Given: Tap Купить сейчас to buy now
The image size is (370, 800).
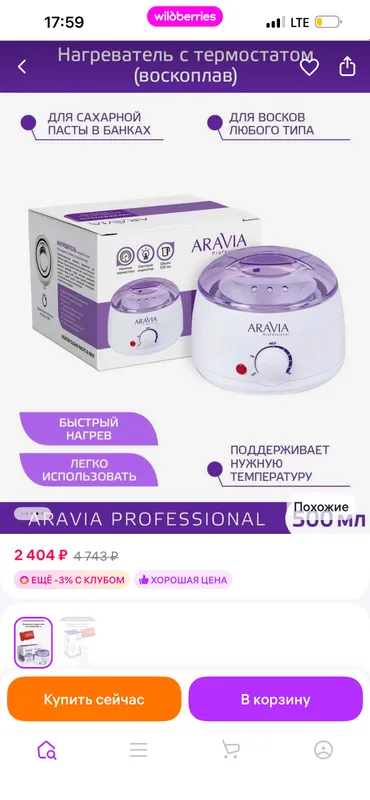Looking at the screenshot, I should coord(94,699).
